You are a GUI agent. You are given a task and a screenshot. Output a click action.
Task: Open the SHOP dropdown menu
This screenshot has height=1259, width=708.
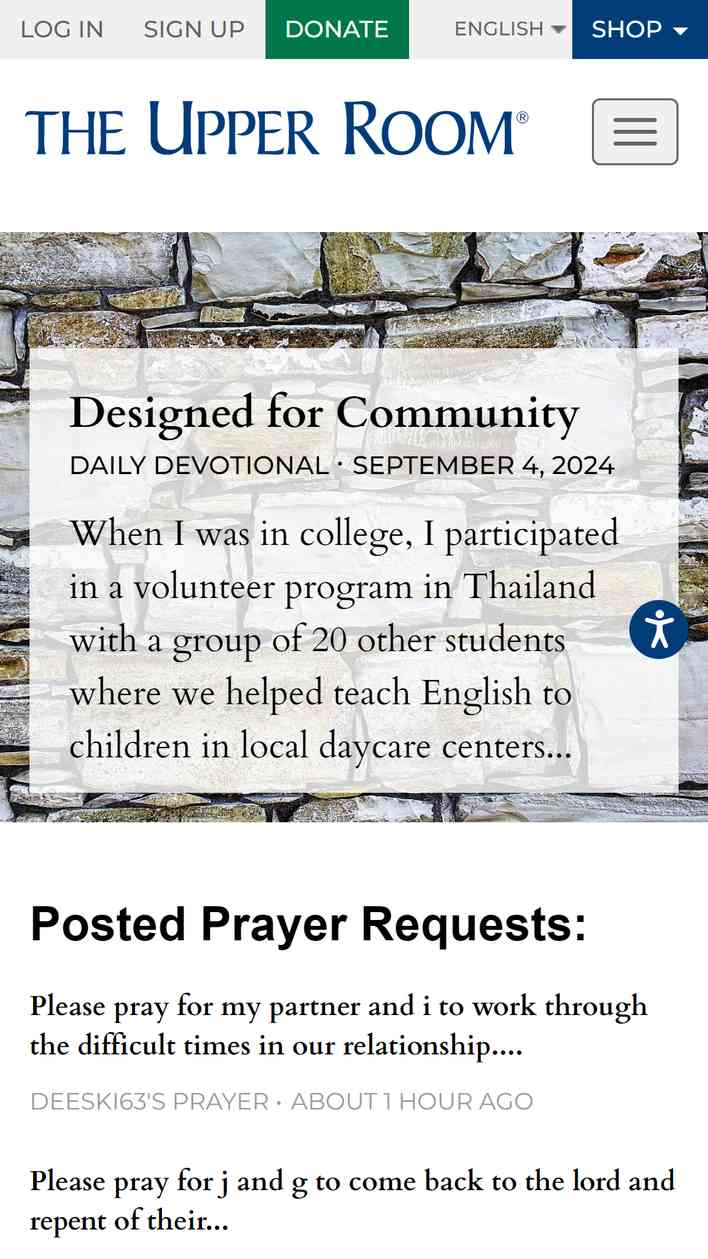pyautogui.click(x=640, y=29)
